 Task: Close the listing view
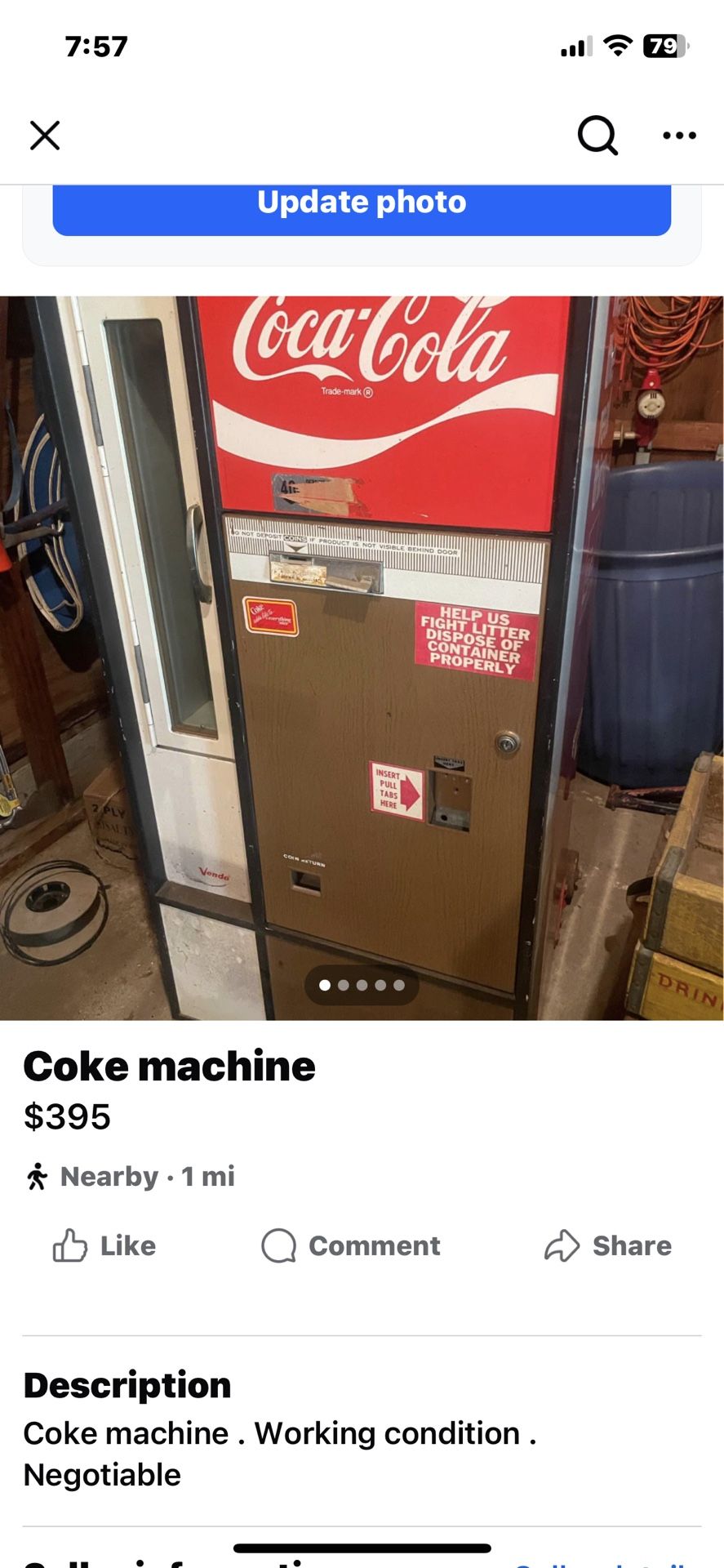(x=45, y=136)
